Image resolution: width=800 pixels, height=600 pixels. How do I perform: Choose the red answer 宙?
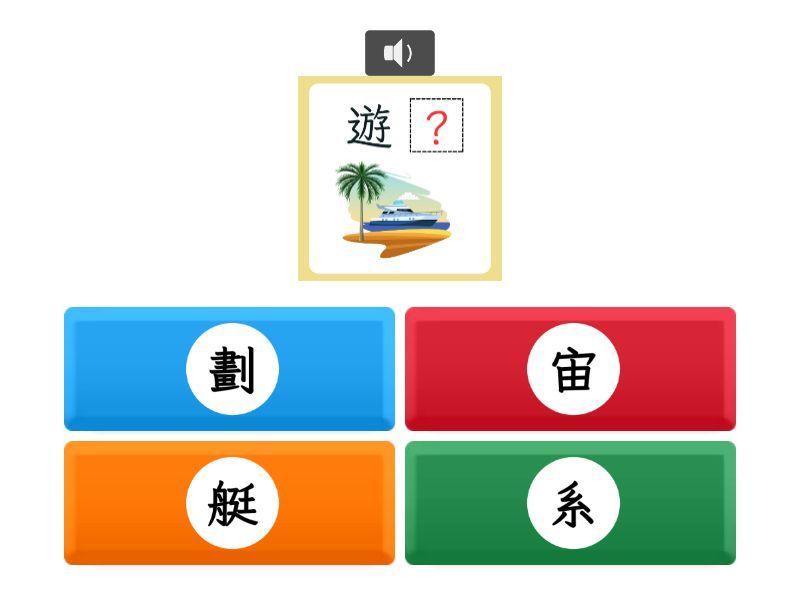pos(571,369)
